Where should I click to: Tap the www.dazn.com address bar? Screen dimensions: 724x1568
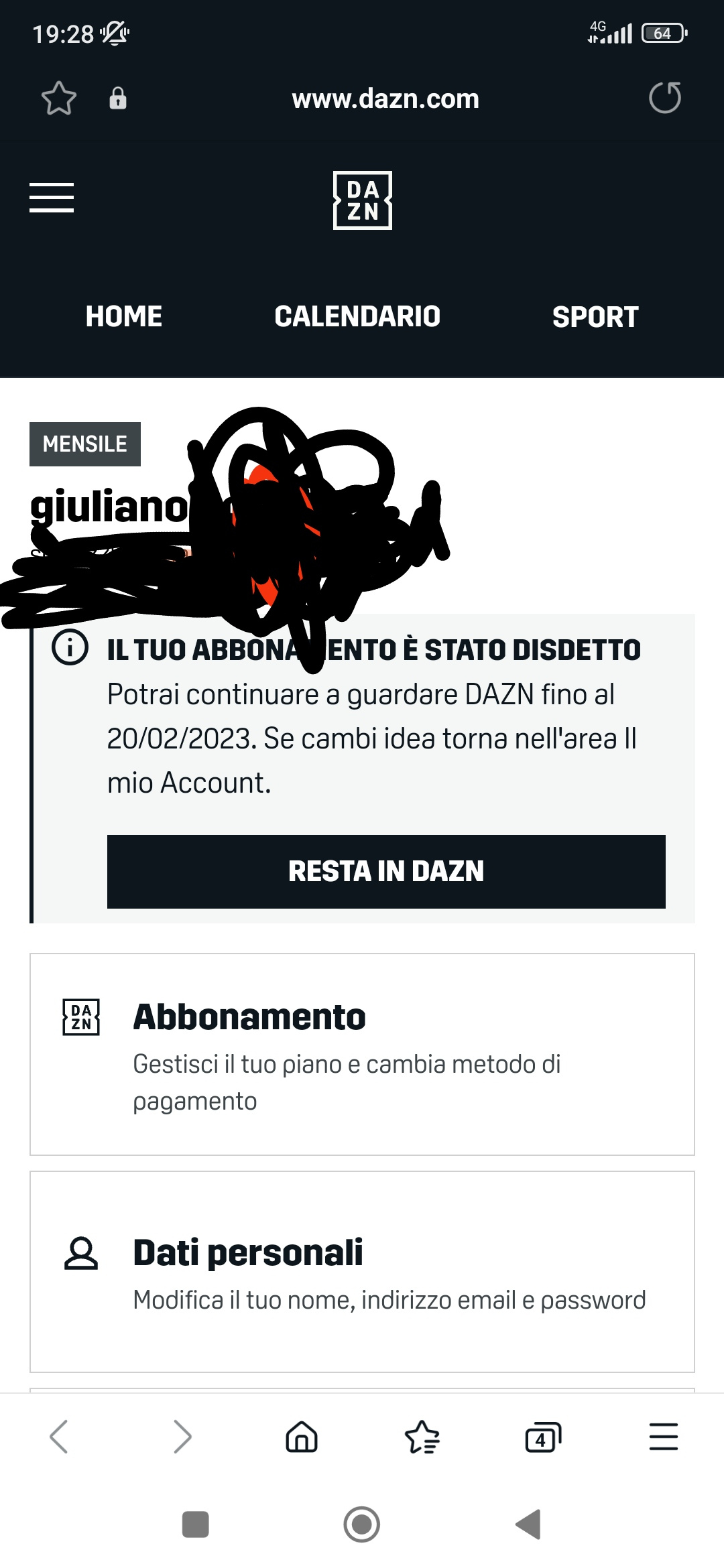[x=385, y=99]
